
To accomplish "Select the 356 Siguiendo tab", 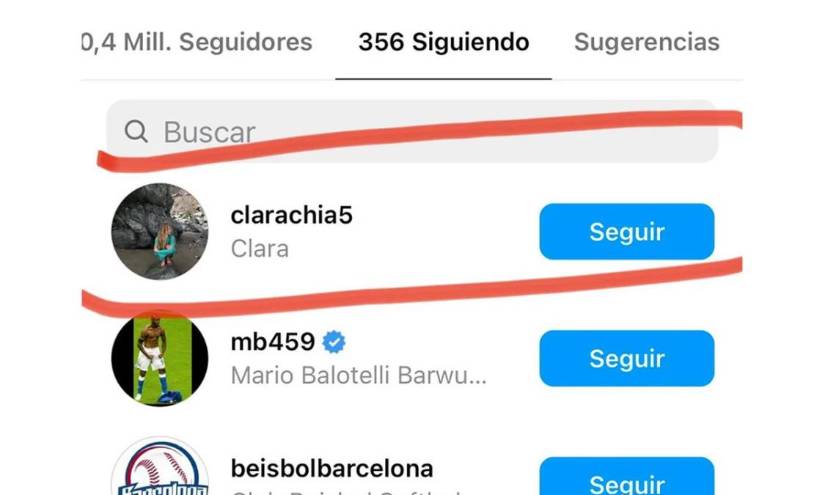I will (x=444, y=42).
